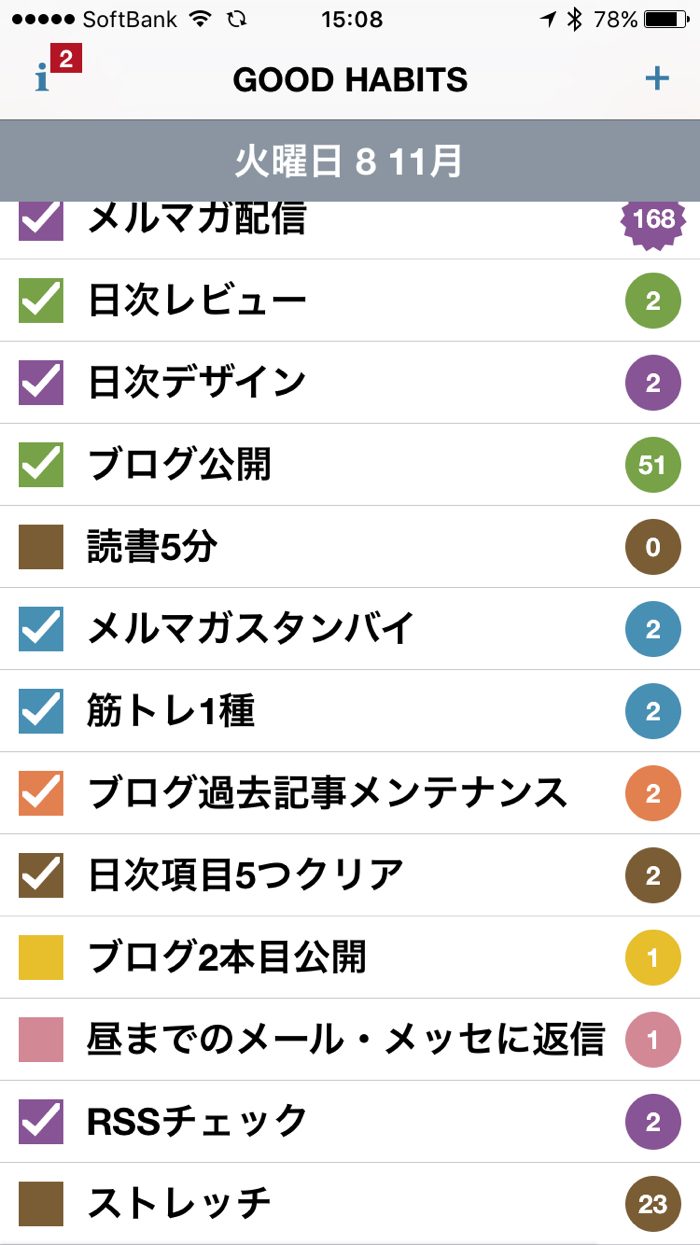700x1245 pixels.
Task: Select the 火曜日 8 11月 date header
Action: [349, 161]
